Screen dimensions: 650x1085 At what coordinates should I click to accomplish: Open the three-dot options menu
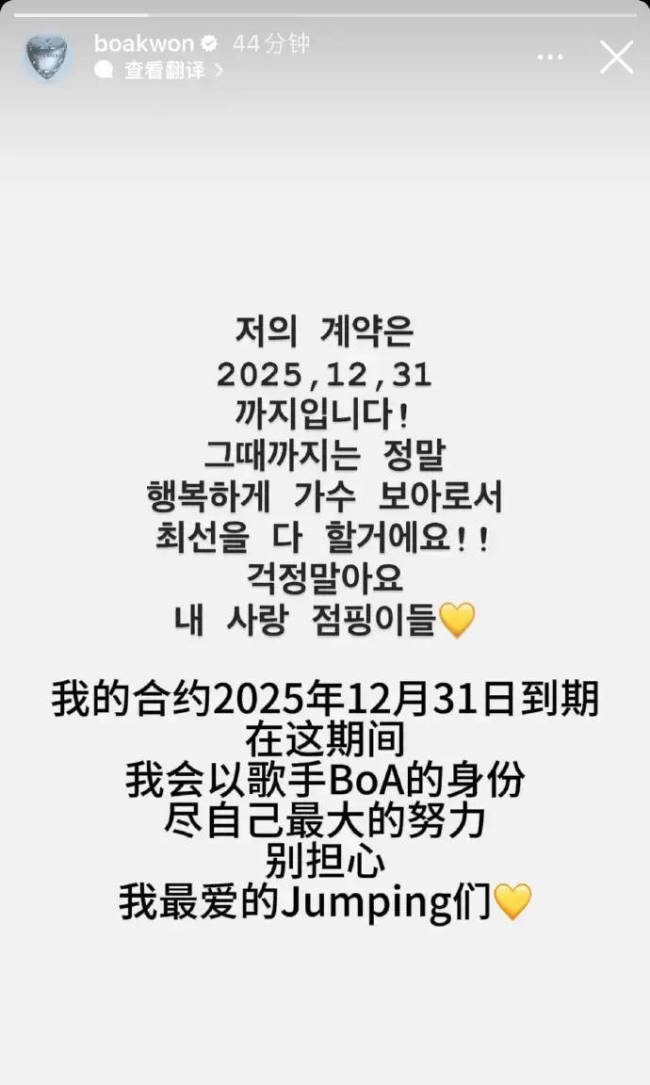click(550, 58)
